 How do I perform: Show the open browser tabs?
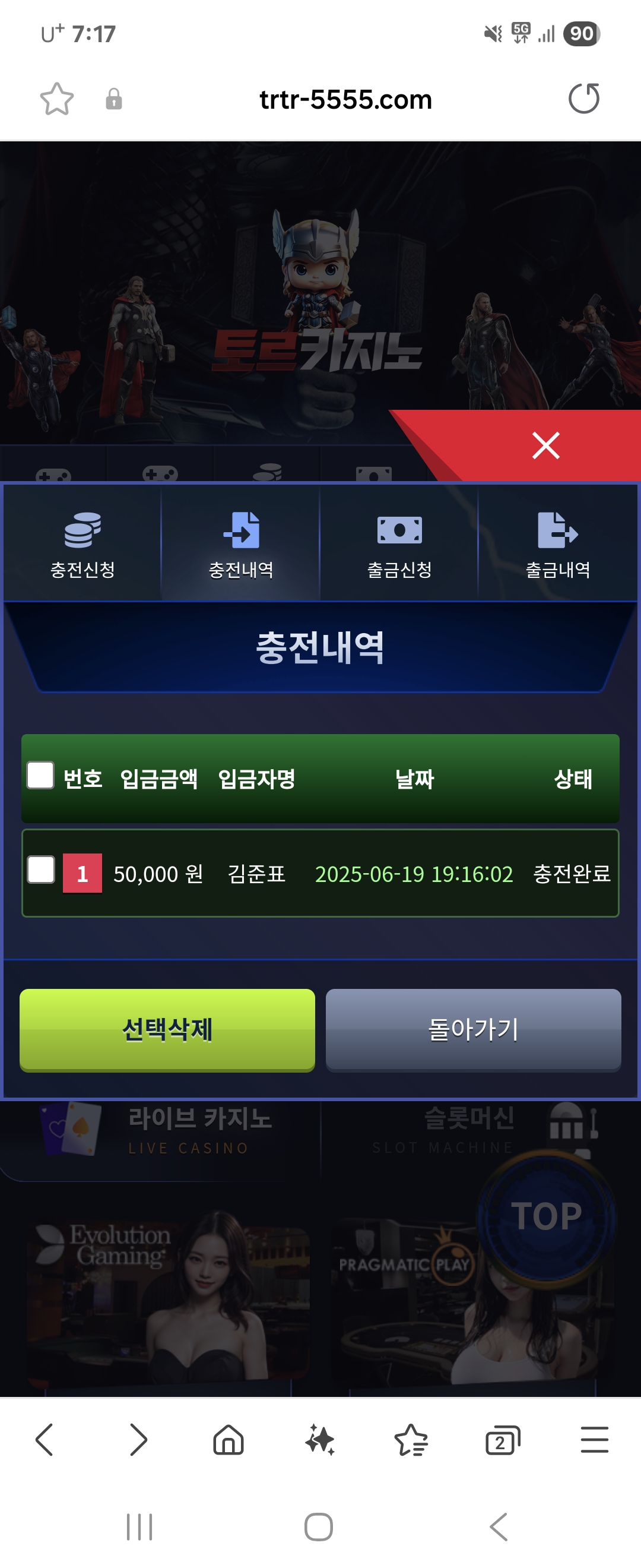pyautogui.click(x=502, y=1441)
